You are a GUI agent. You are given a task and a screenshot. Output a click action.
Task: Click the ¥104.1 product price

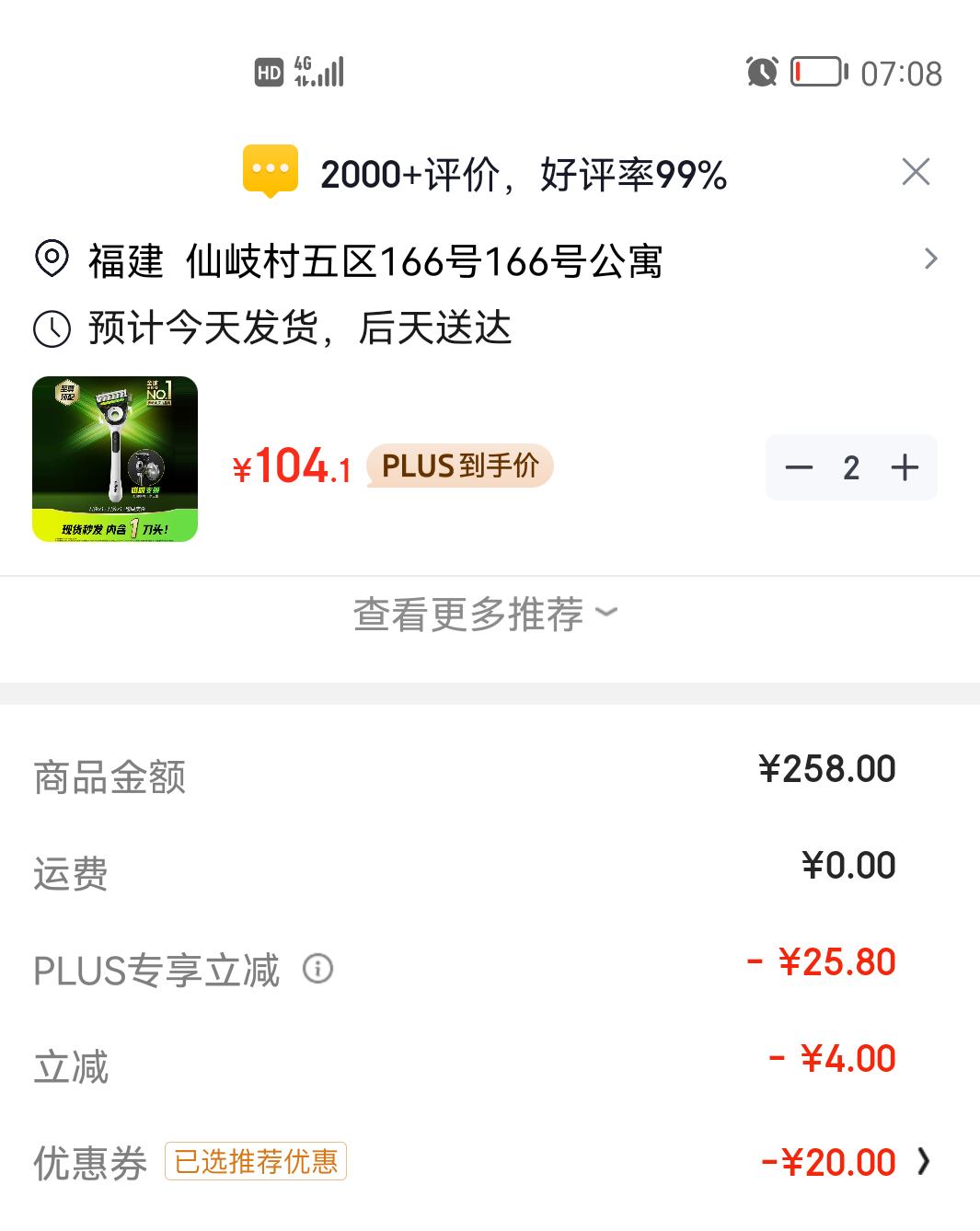(x=290, y=467)
